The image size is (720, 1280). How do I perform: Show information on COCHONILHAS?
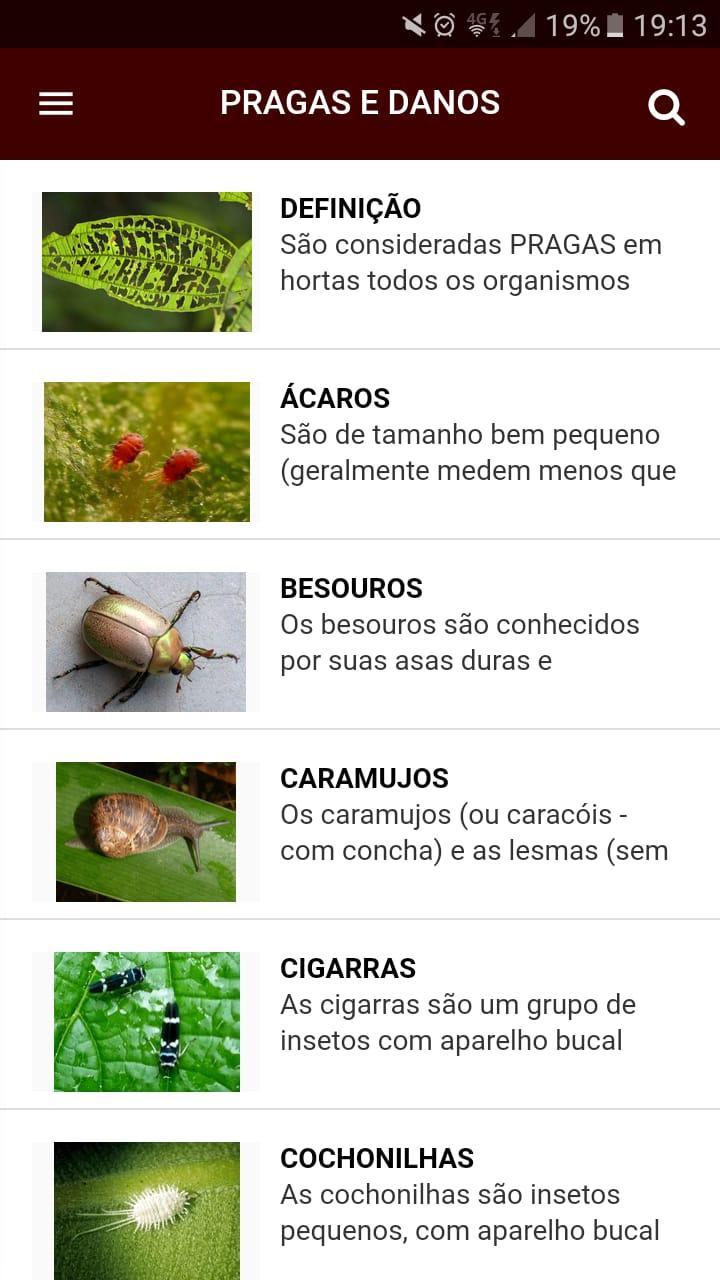[x=360, y=1200]
